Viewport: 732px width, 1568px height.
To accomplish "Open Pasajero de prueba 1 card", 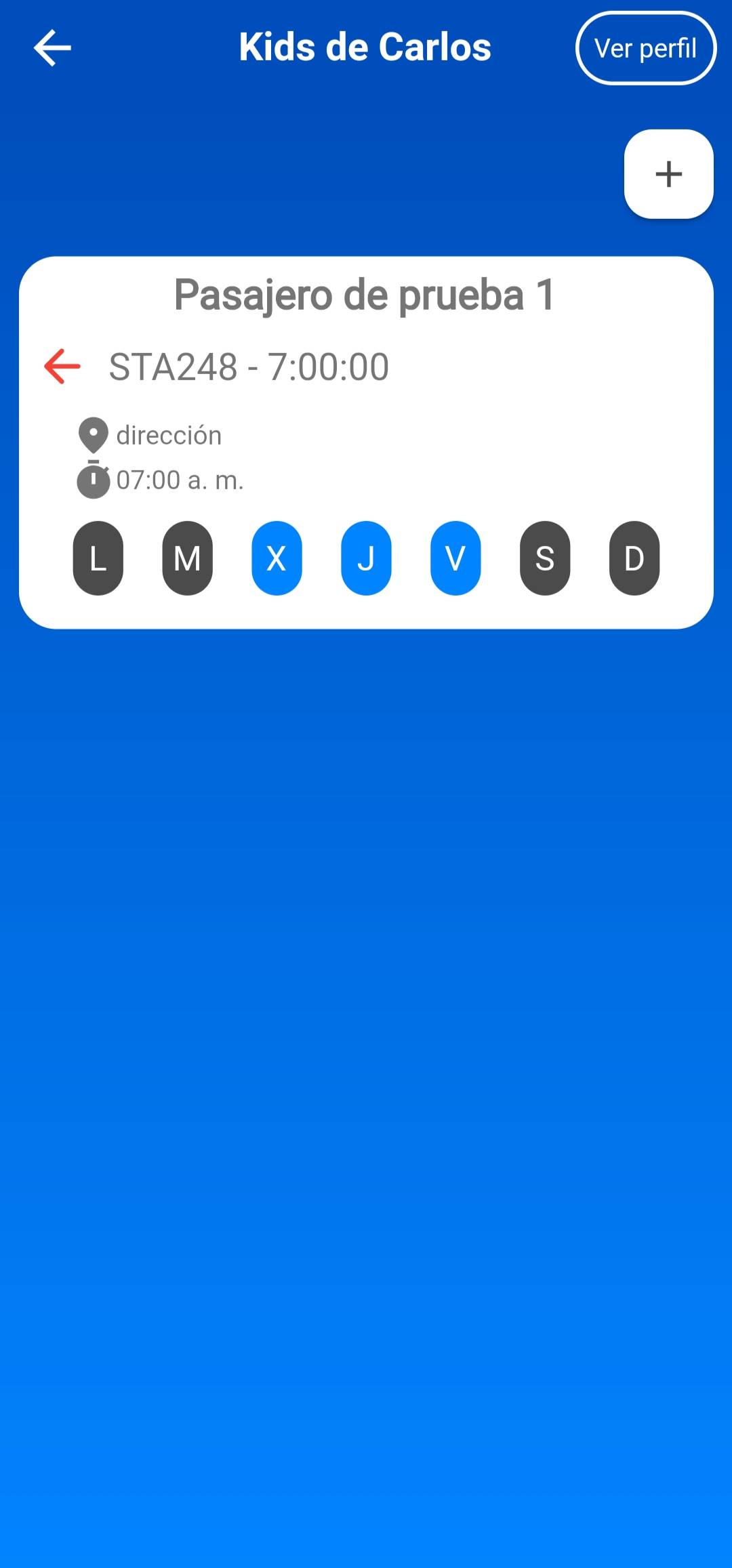I will tap(365, 295).
